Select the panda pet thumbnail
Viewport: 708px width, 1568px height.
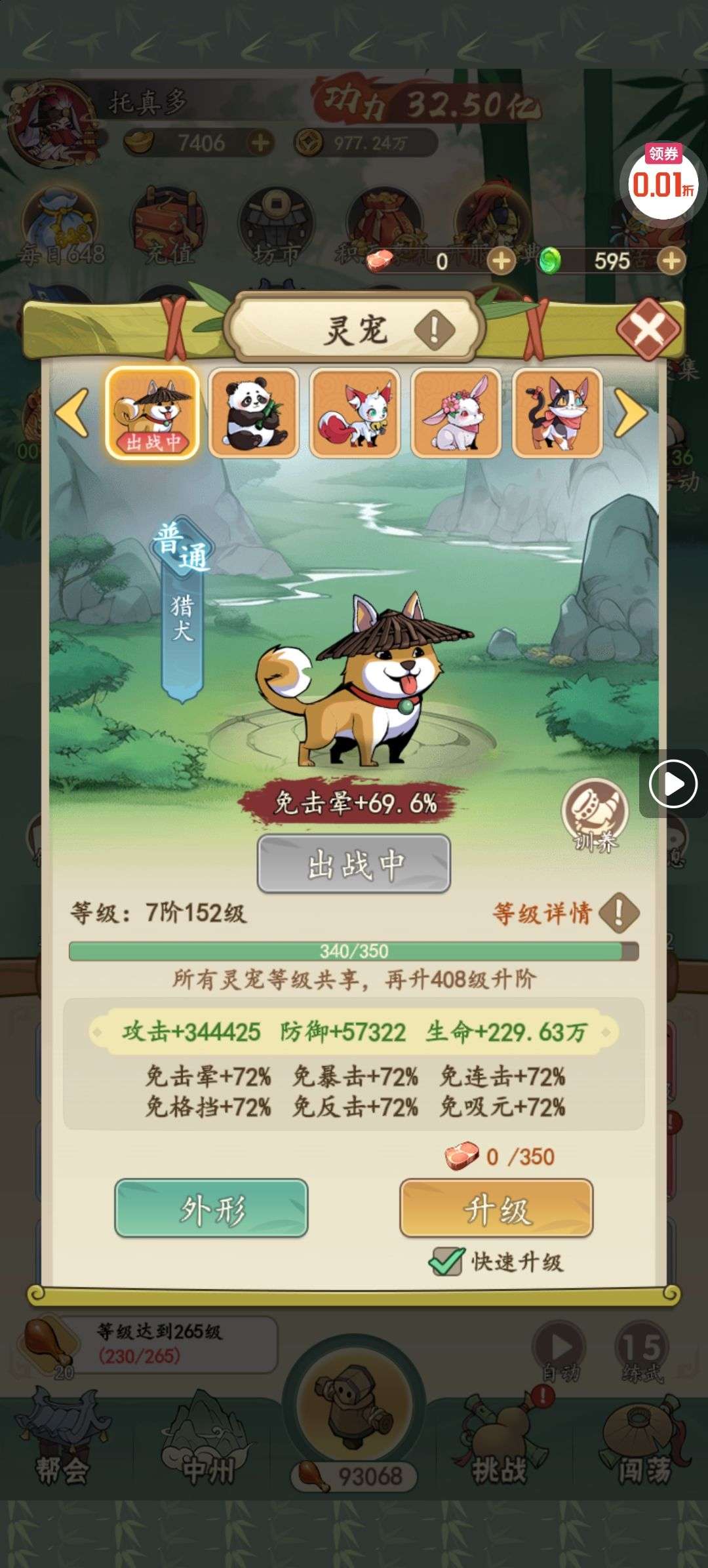254,413
